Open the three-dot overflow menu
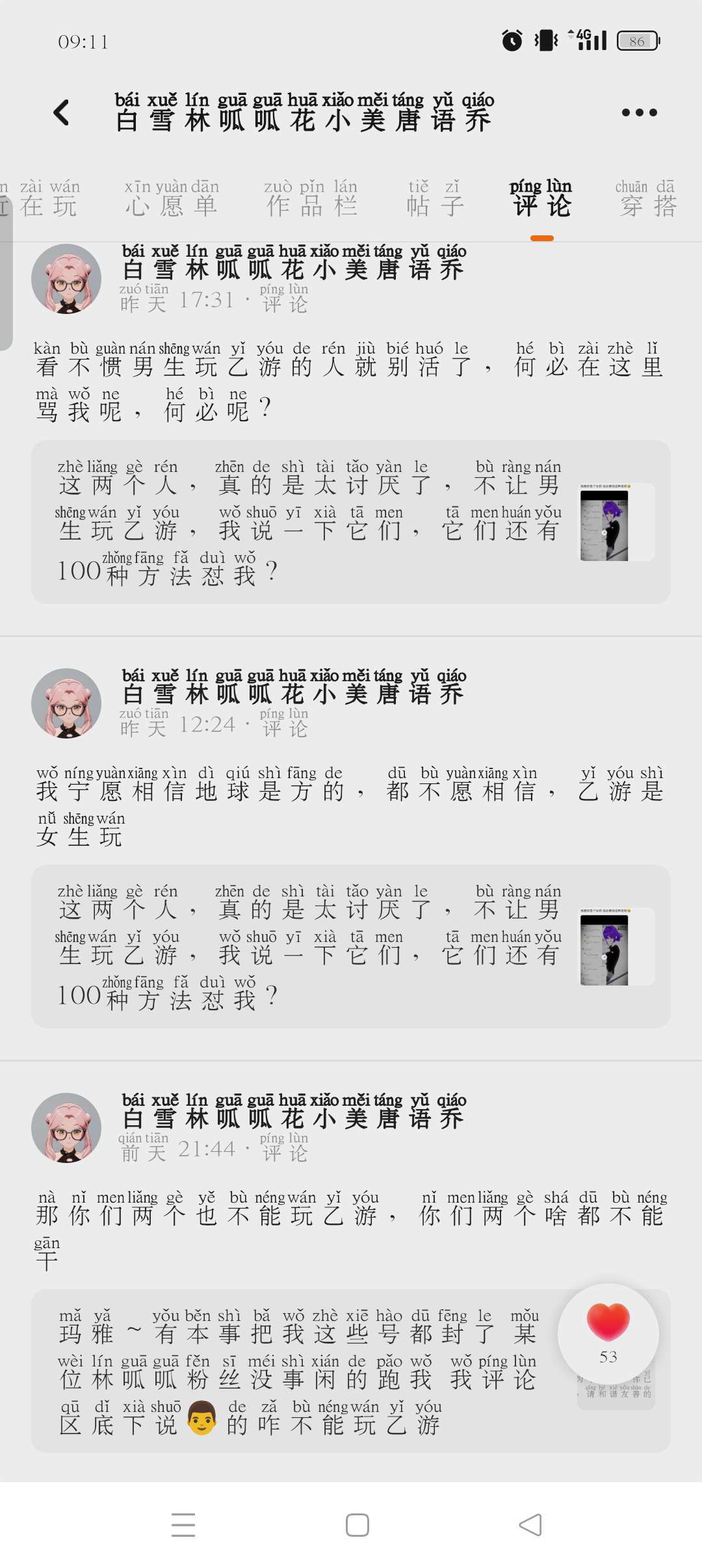This screenshot has height=1568, width=702. (639, 112)
